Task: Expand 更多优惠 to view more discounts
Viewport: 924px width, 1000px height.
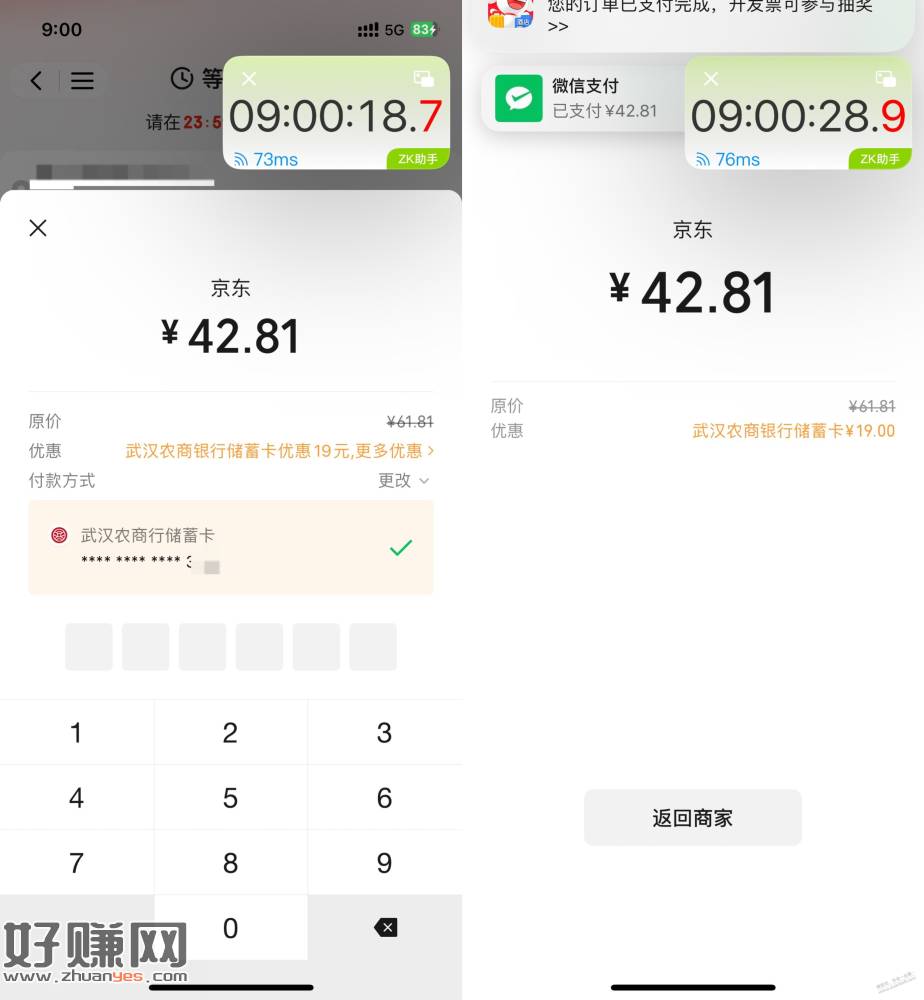Action: 389,451
